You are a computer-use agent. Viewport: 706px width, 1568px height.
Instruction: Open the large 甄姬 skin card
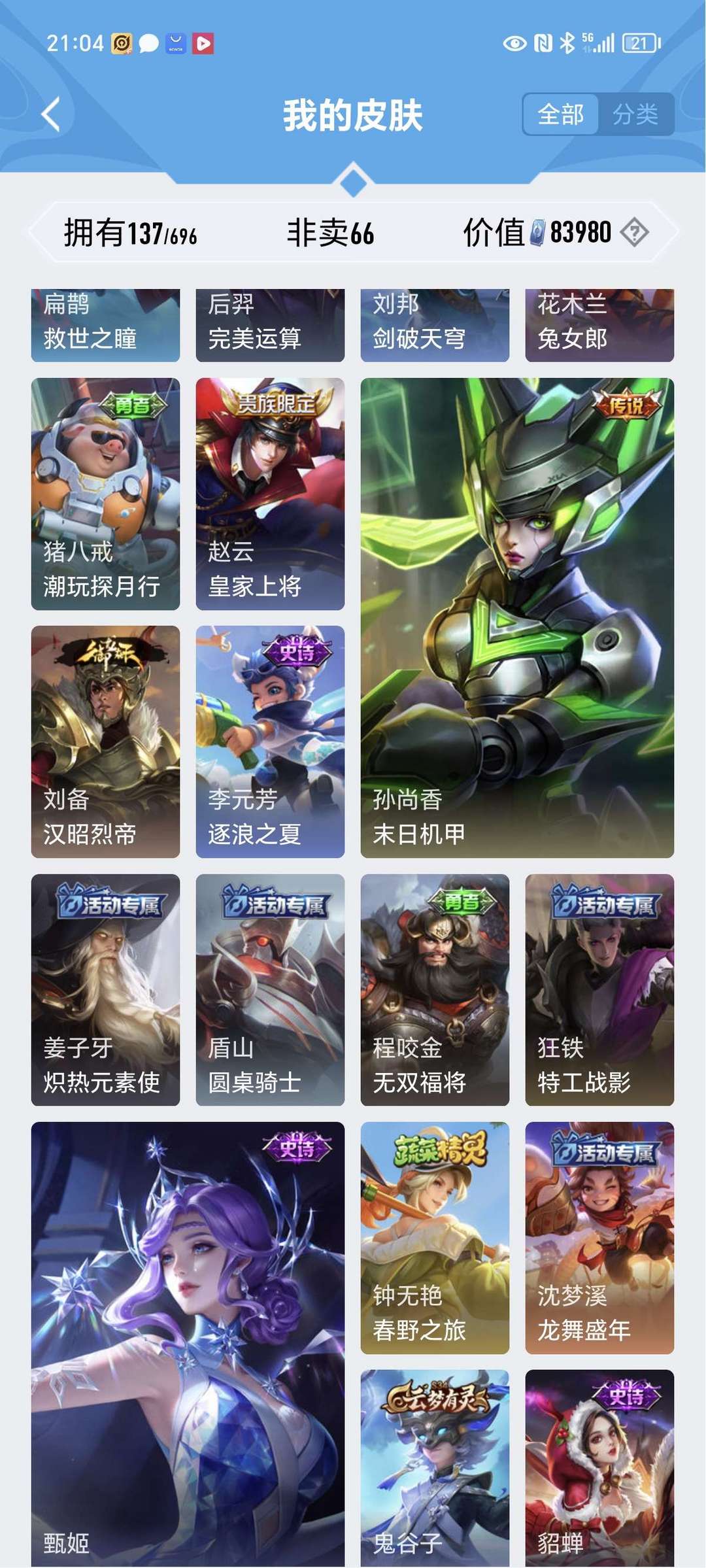pyautogui.click(x=188, y=1344)
